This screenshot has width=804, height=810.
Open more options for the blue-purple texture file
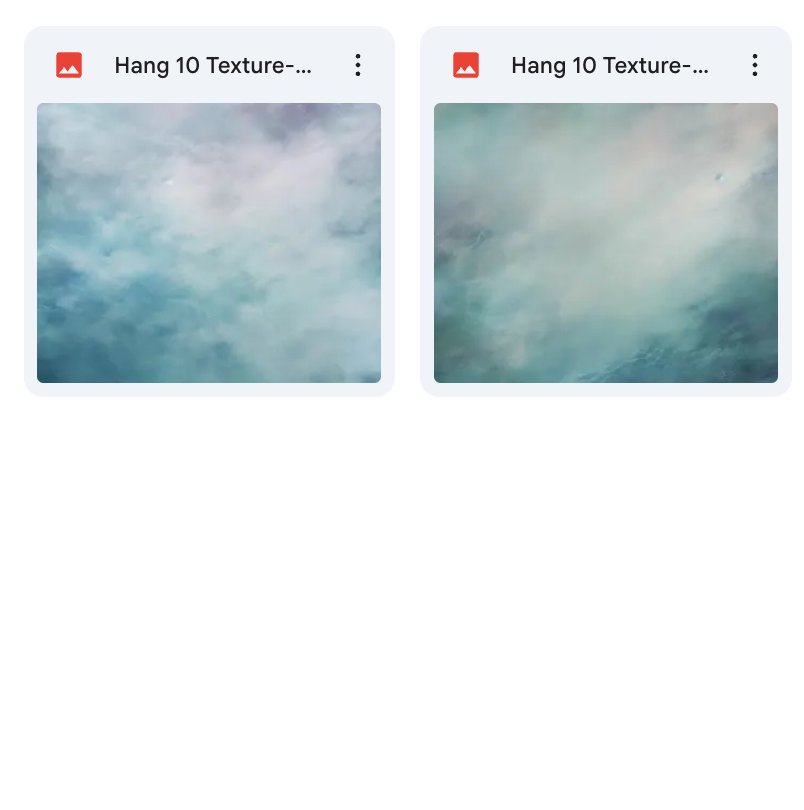tap(358, 66)
